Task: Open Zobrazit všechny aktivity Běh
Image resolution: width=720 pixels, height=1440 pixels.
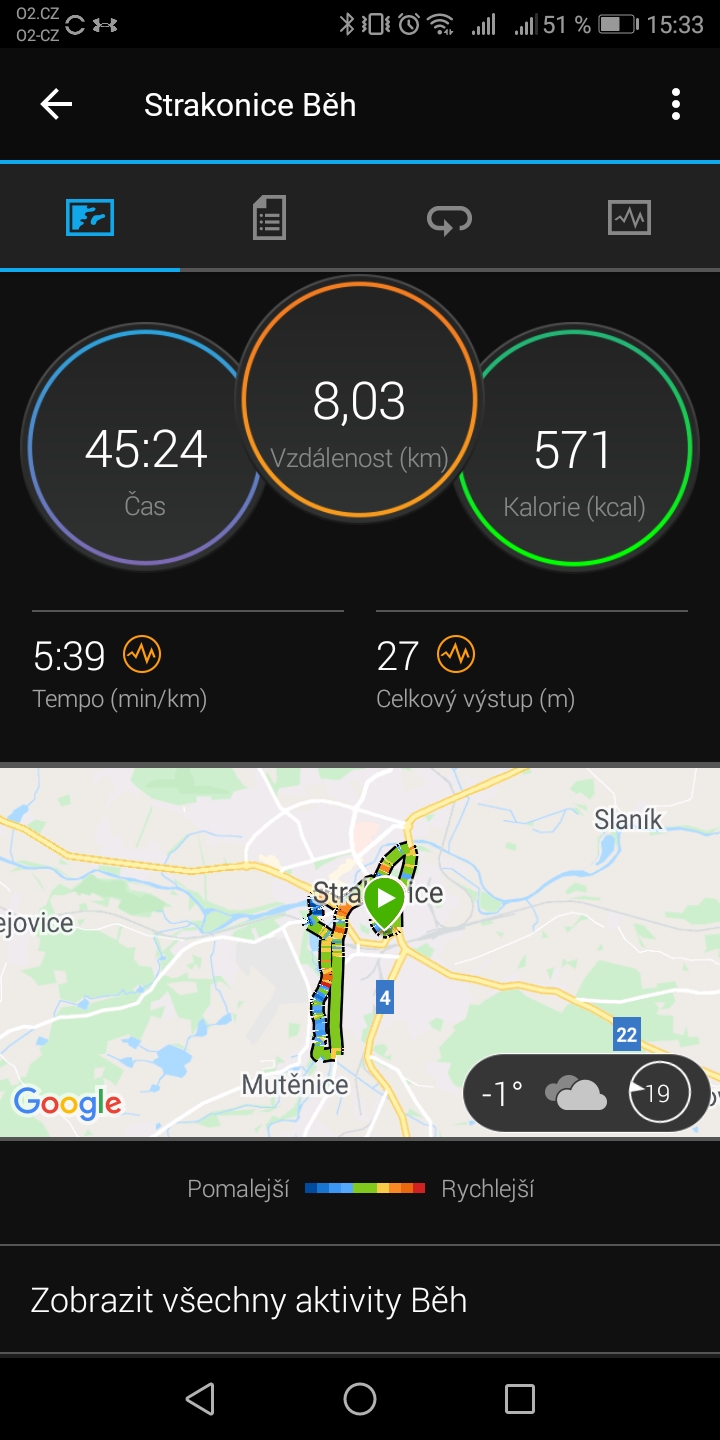Action: pyautogui.click(x=360, y=1300)
